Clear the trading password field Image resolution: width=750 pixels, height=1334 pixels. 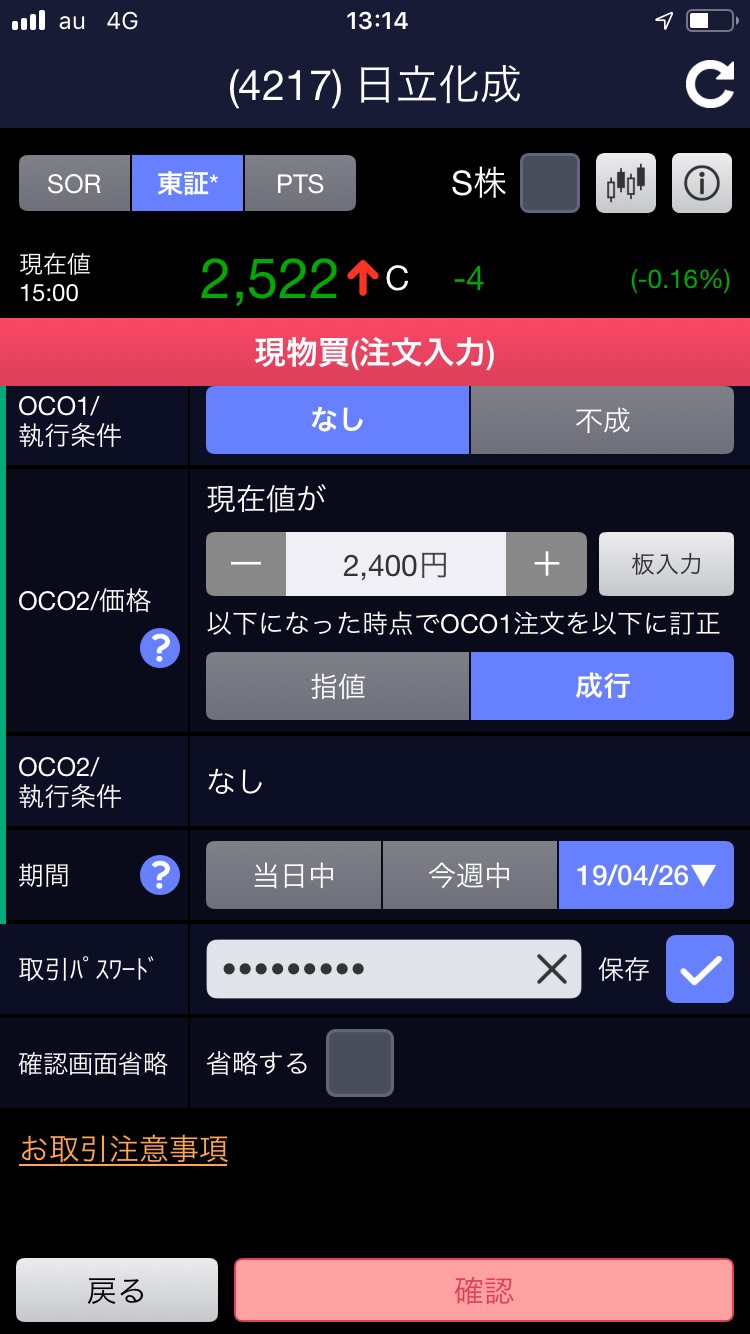(x=551, y=968)
